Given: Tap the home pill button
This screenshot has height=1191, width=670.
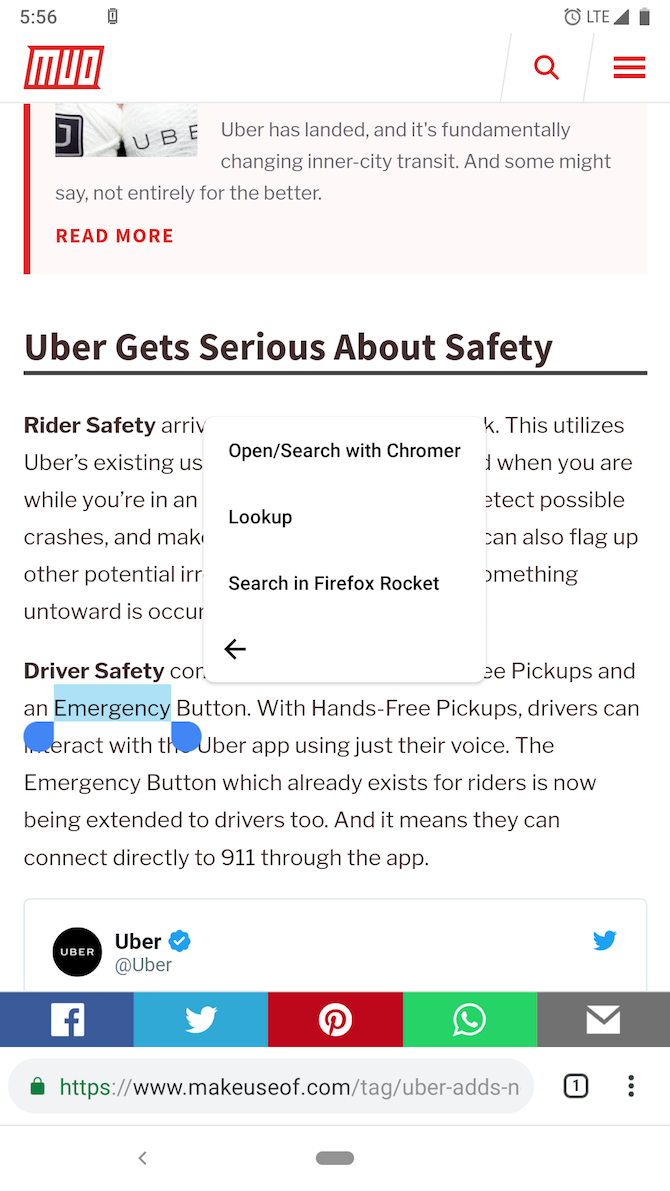Looking at the screenshot, I should click(x=335, y=1158).
